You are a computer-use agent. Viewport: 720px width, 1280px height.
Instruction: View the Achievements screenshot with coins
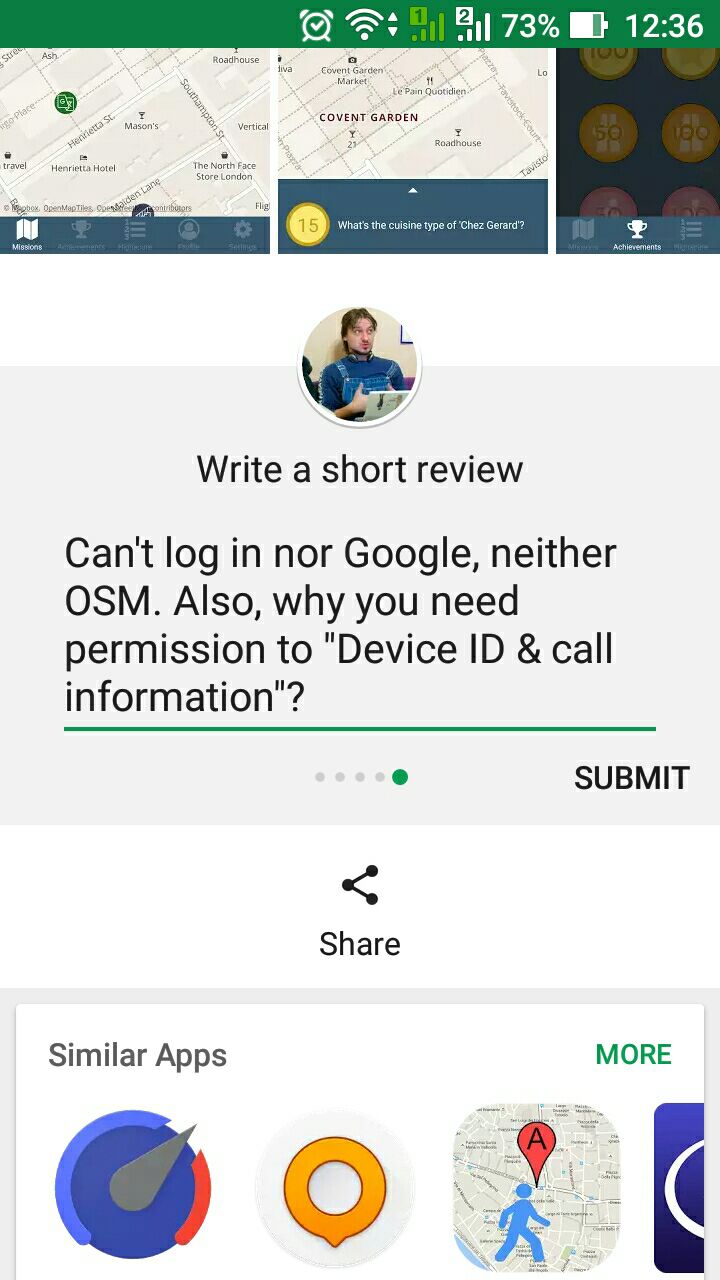point(638,151)
